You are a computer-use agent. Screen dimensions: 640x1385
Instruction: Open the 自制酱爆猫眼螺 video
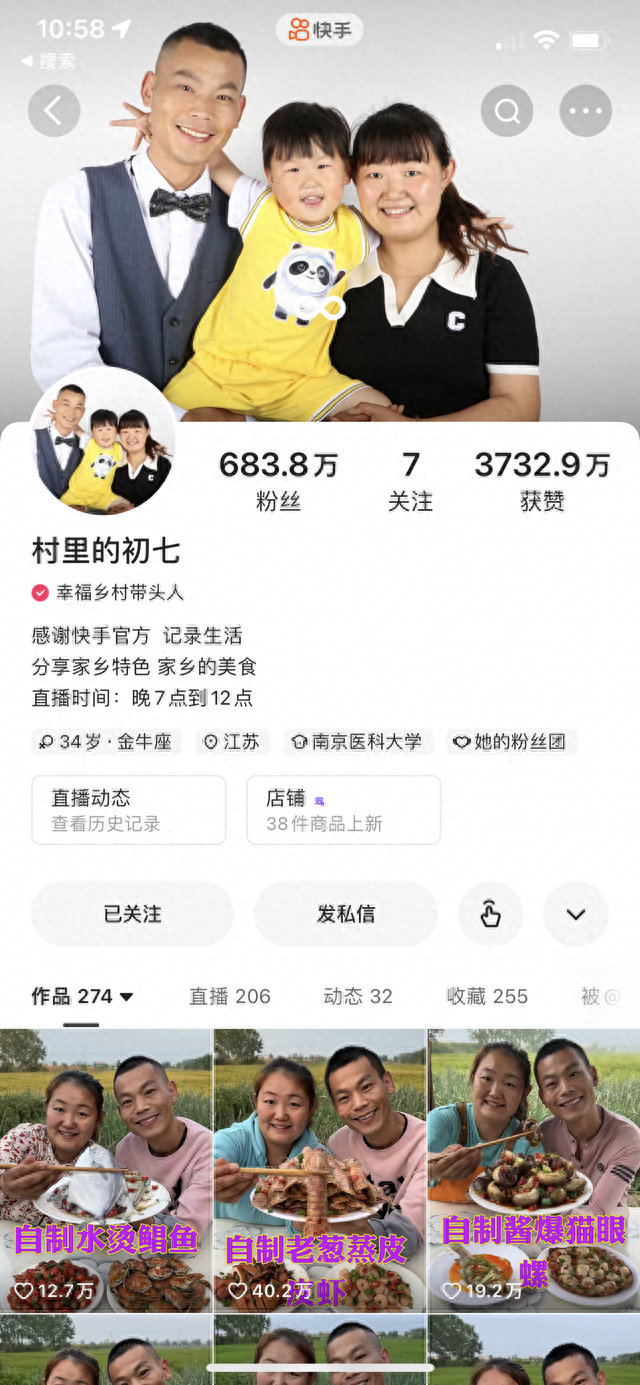(x=534, y=1171)
